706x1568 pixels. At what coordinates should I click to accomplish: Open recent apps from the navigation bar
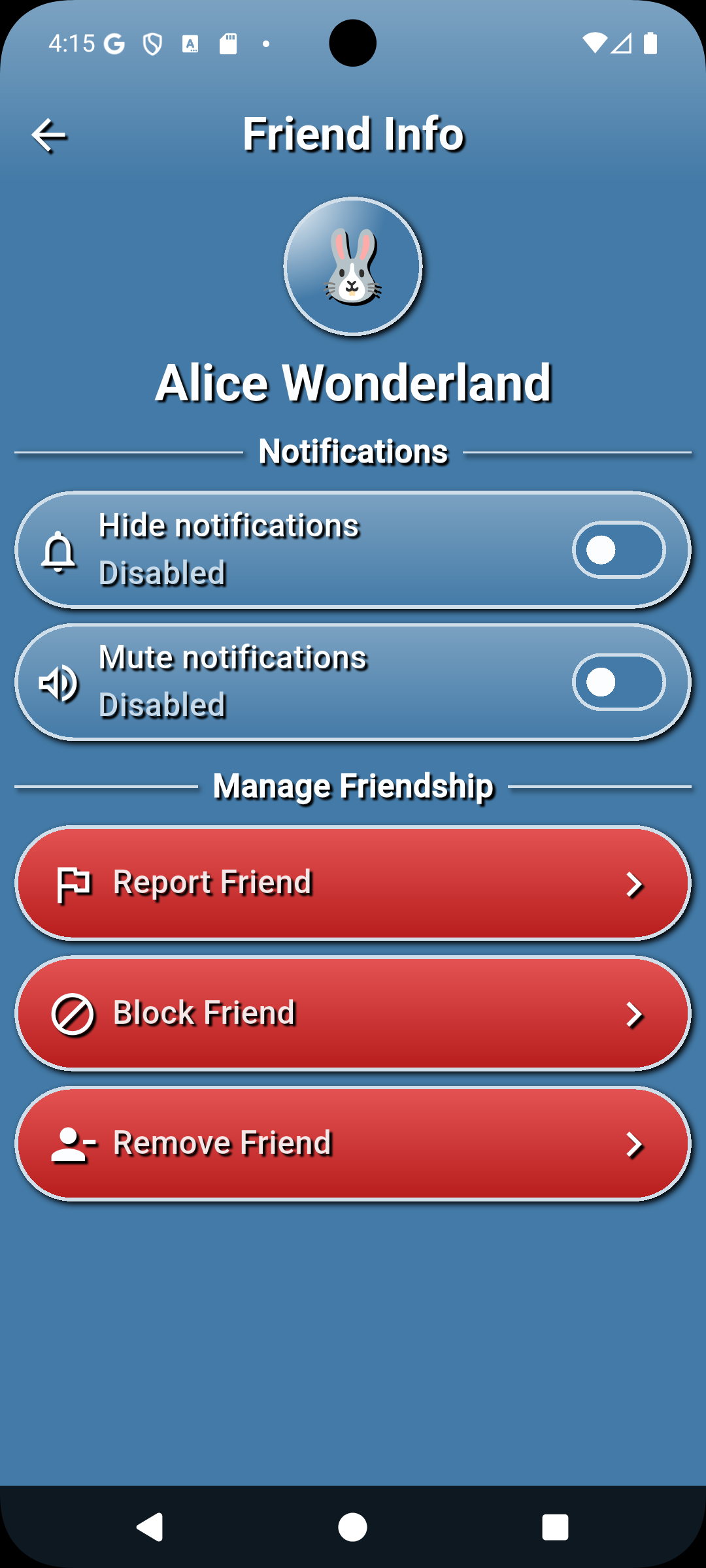tap(555, 1527)
